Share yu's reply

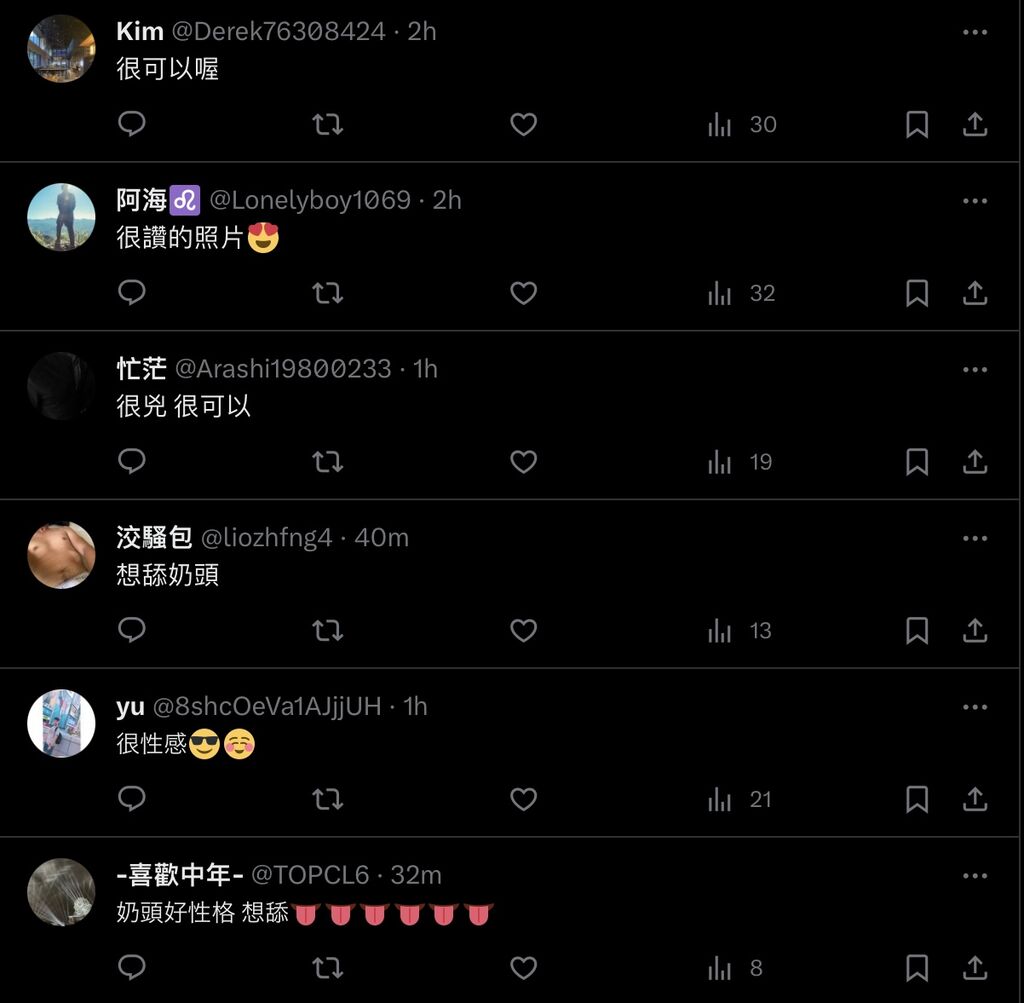[x=975, y=800]
